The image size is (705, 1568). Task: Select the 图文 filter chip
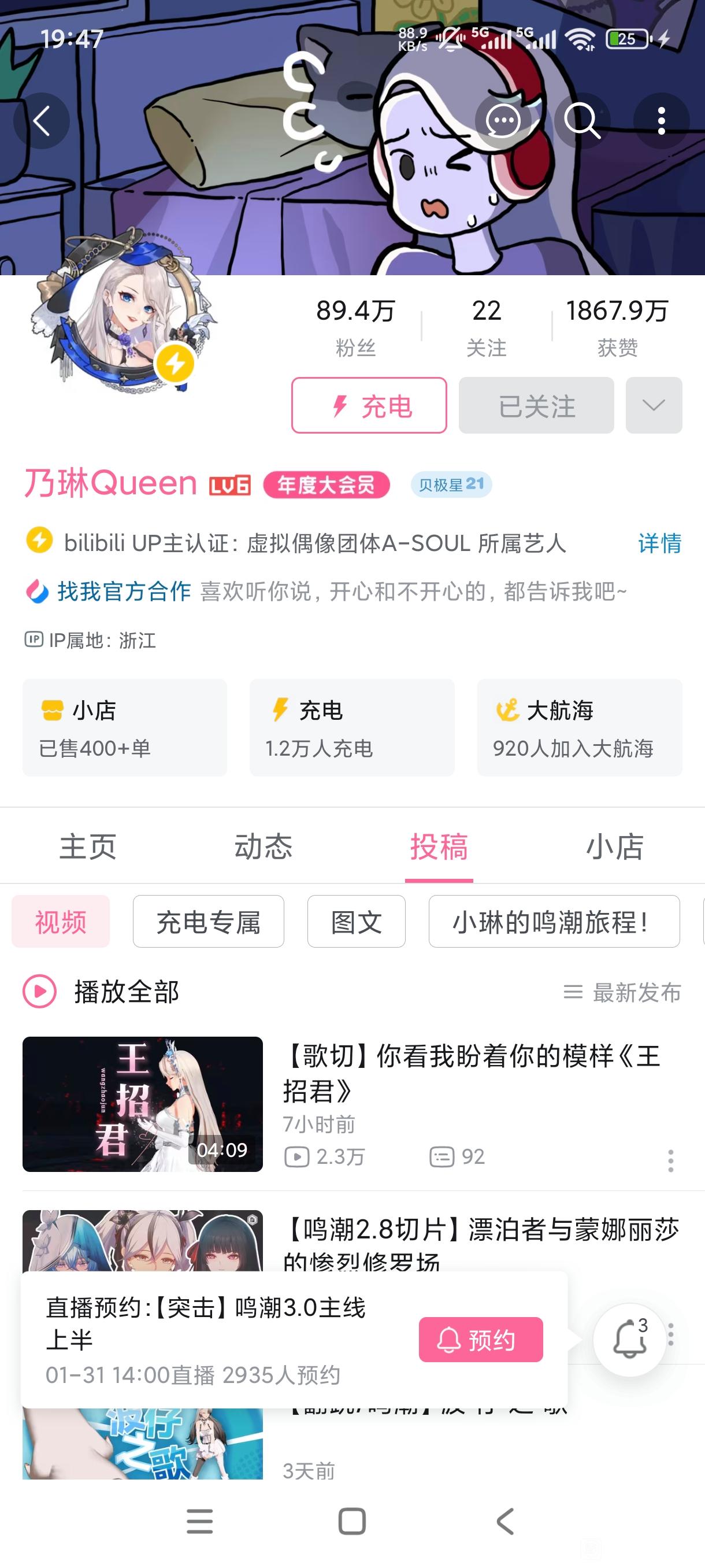tap(357, 922)
